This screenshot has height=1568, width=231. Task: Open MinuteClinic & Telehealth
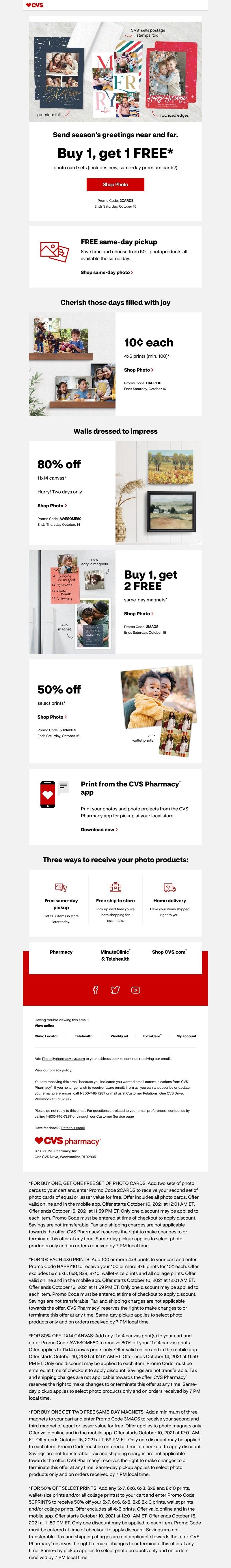click(x=115, y=955)
